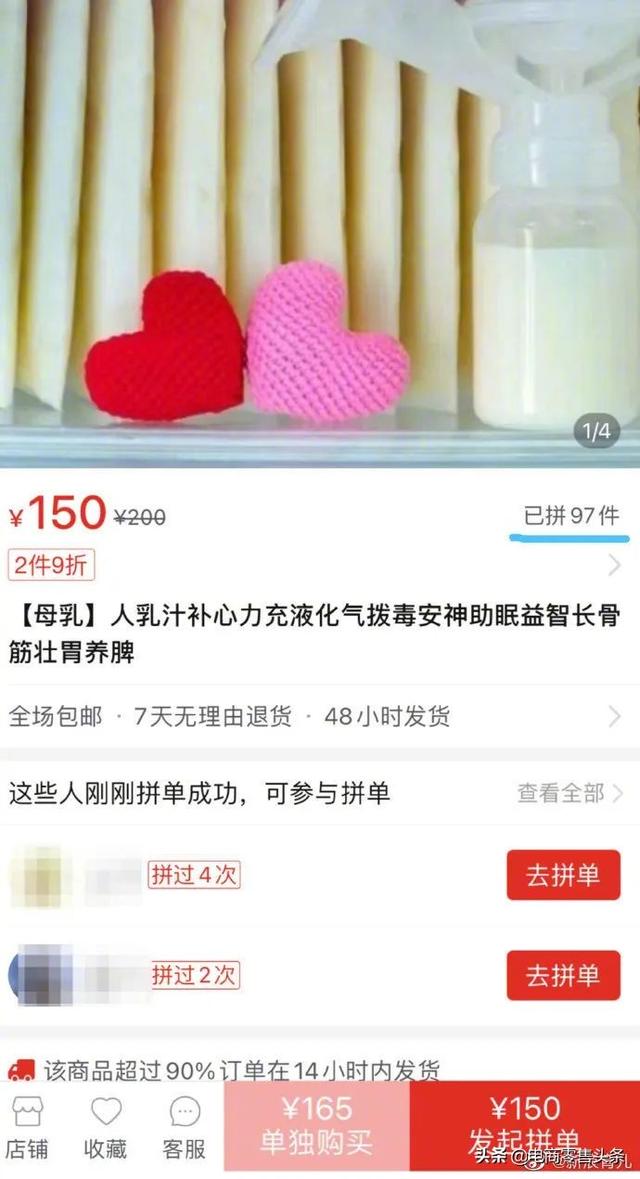Viewport: 640px width, 1179px height.
Task: Join the group order from user 拼过4次
Action: pos(563,875)
